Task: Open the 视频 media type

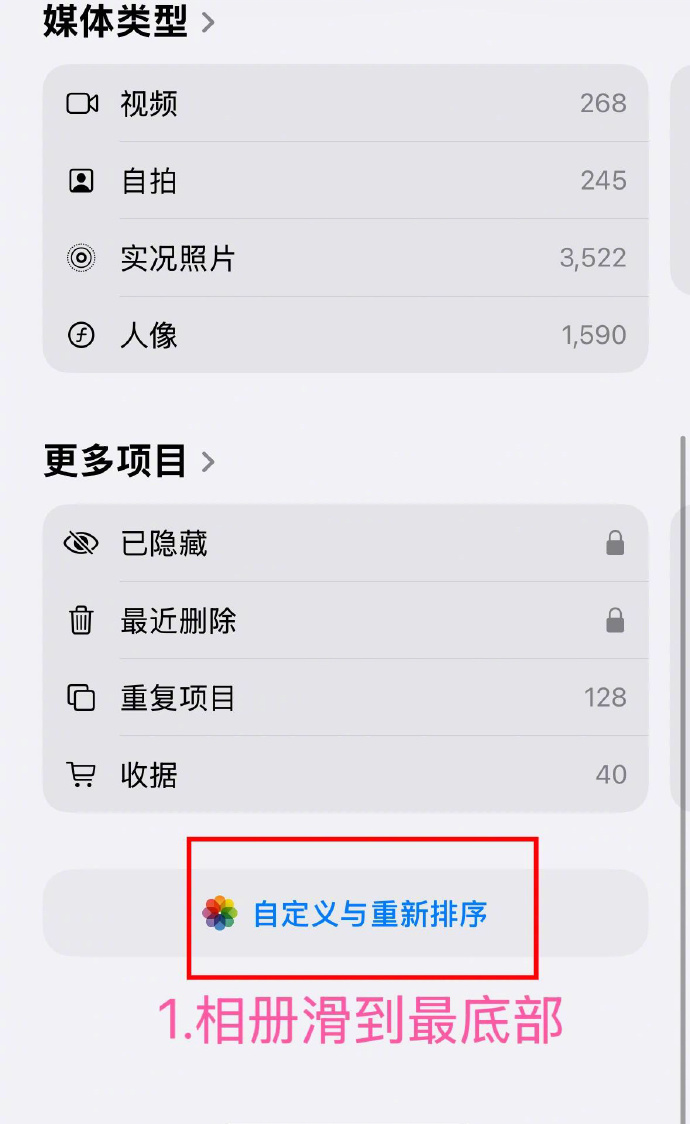Action: pyautogui.click(x=345, y=103)
